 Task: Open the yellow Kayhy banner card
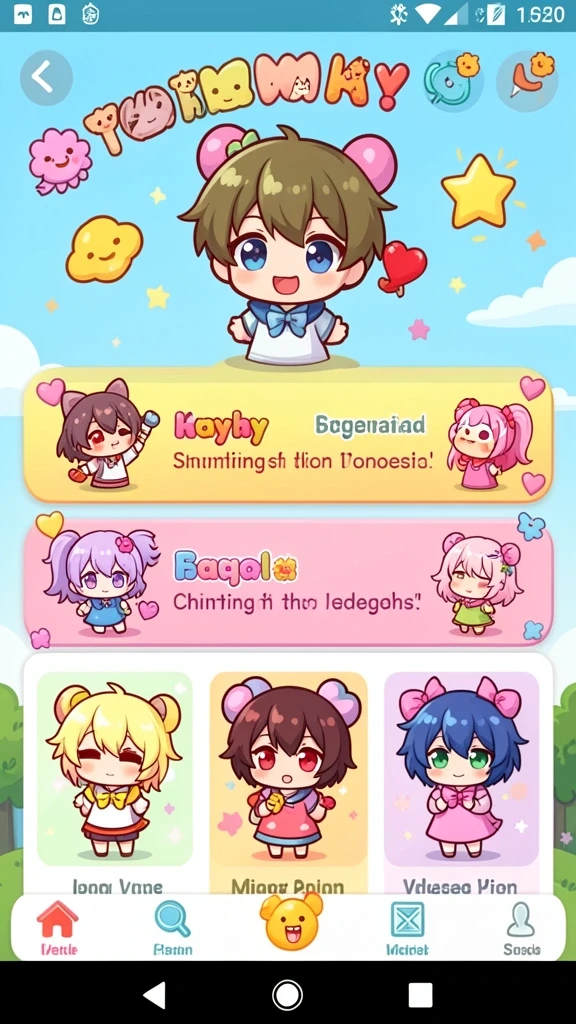288,434
